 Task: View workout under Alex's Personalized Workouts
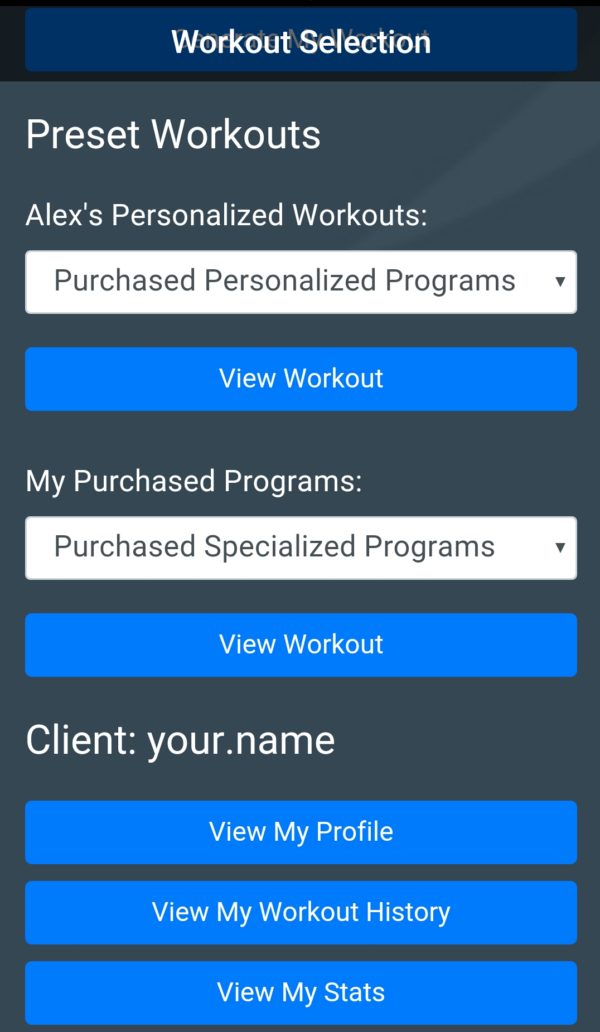coord(301,379)
